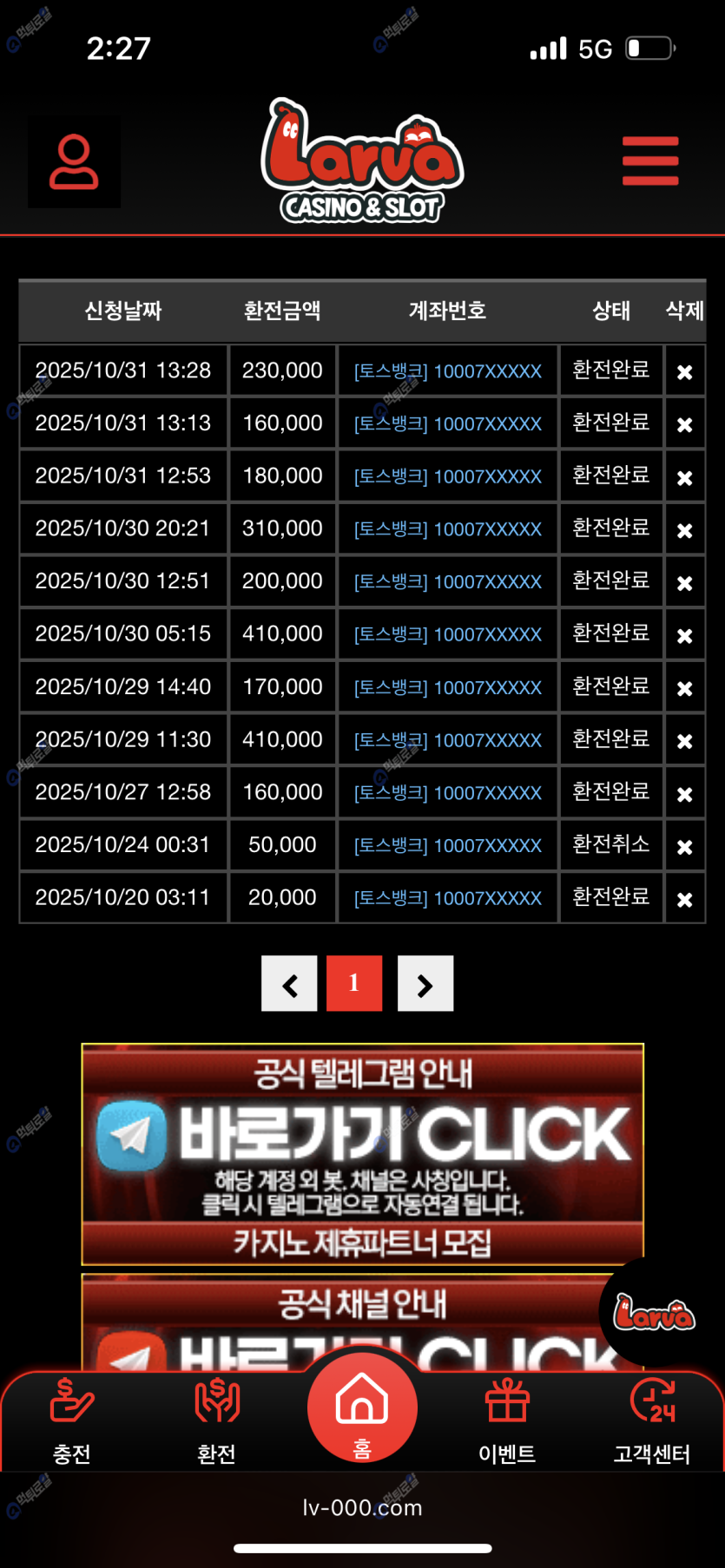Screen dimensions: 725x1568
Task: Tap the floating Larva chat button
Action: point(654,1314)
